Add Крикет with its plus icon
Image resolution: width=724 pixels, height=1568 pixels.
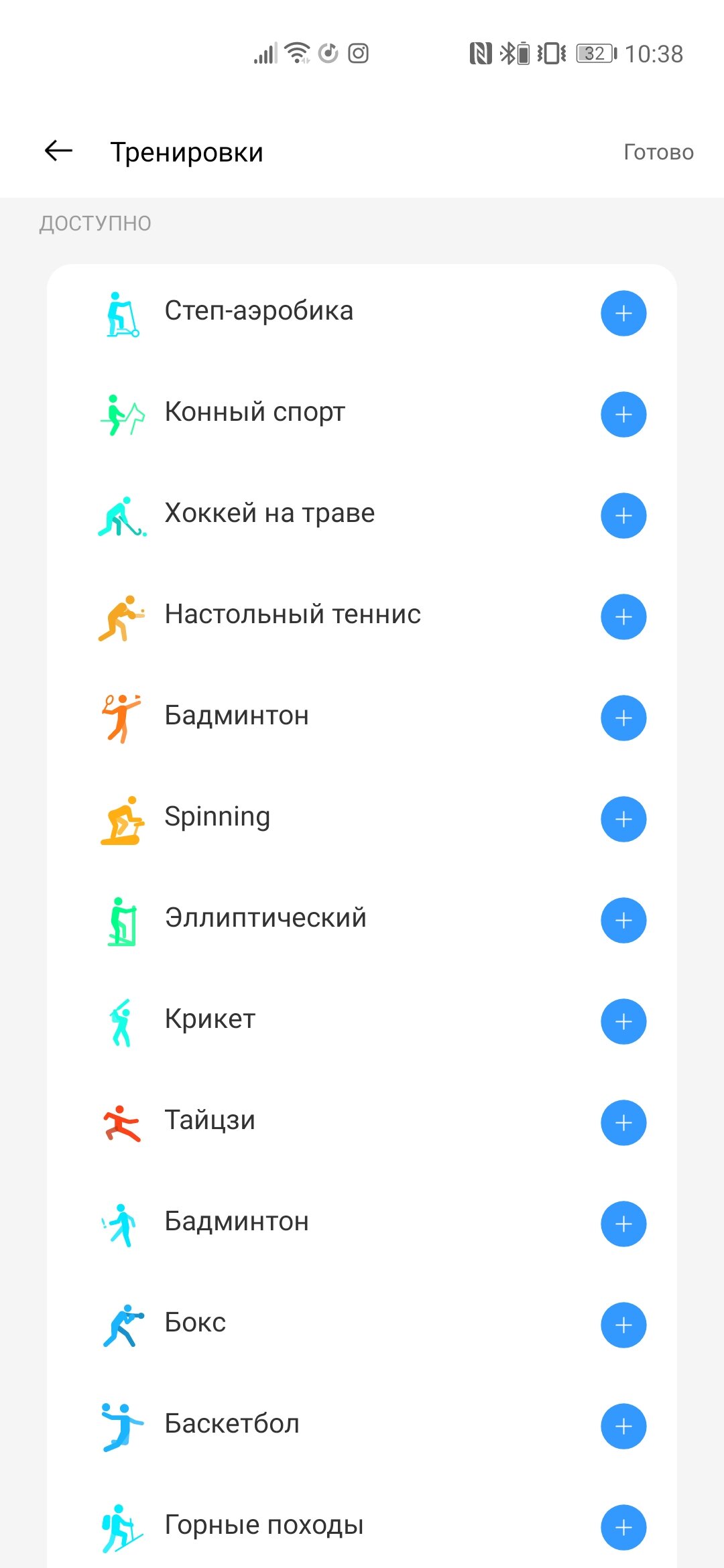(x=623, y=1021)
